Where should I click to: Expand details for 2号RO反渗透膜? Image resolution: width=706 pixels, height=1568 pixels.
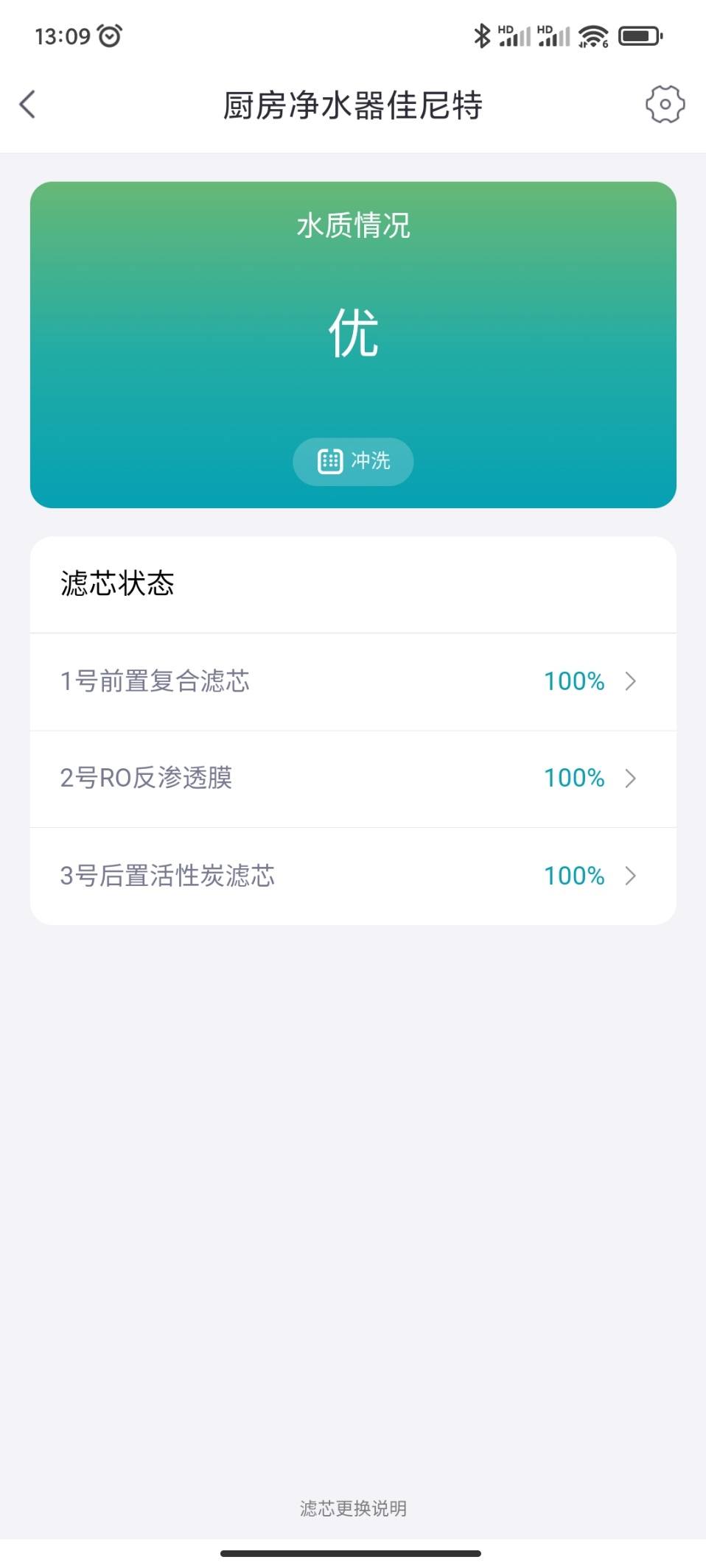[630, 779]
